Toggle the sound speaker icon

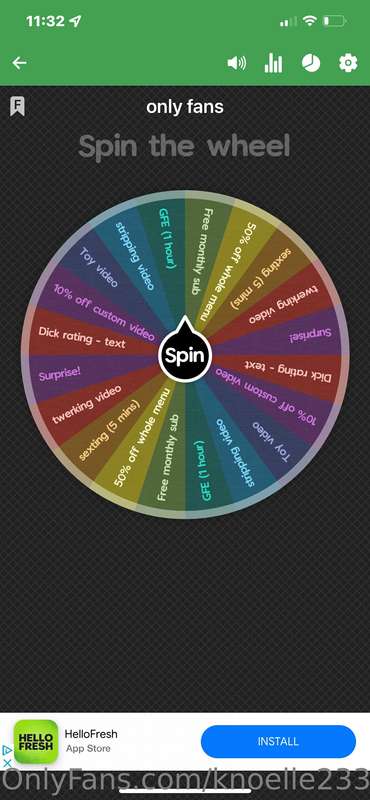pos(236,63)
